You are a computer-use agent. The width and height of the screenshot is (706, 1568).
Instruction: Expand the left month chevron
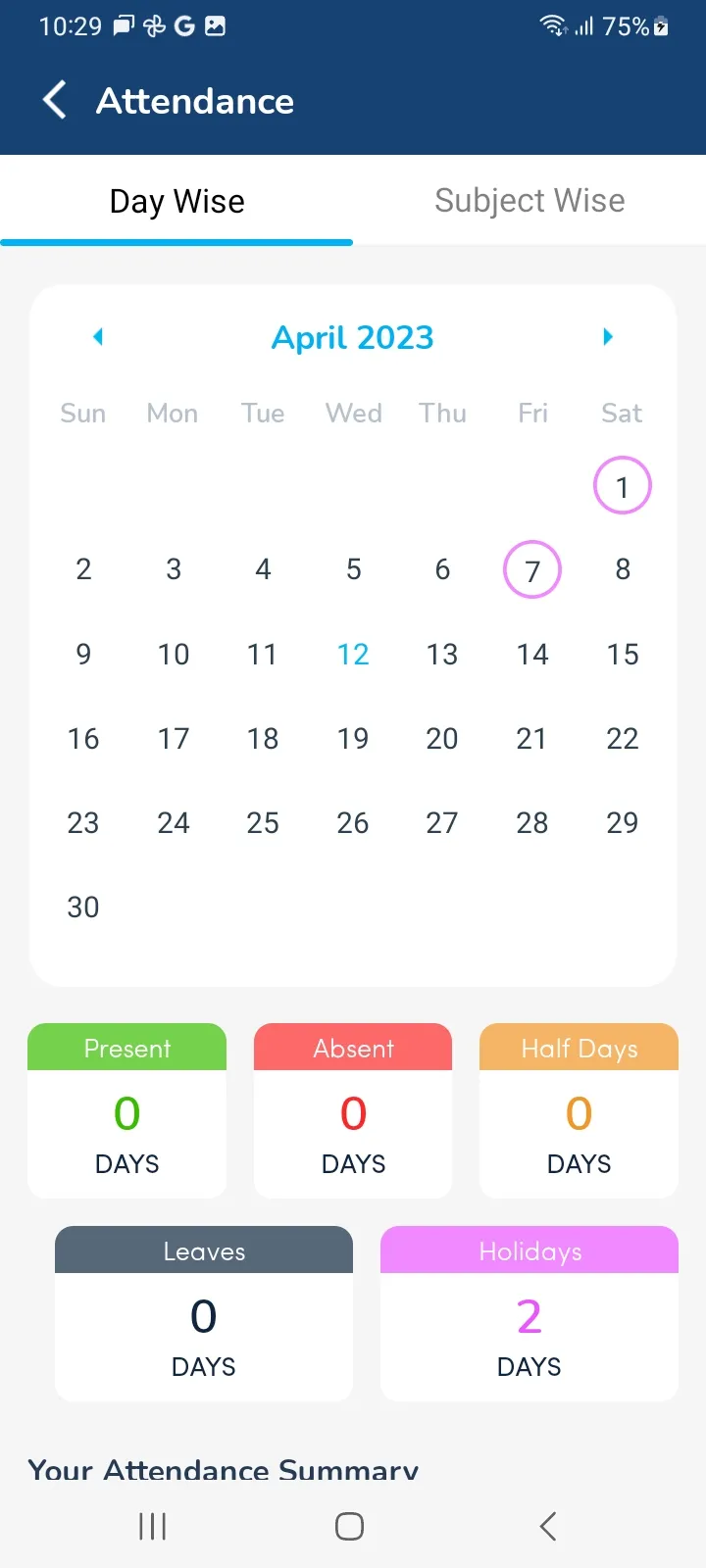click(x=98, y=337)
